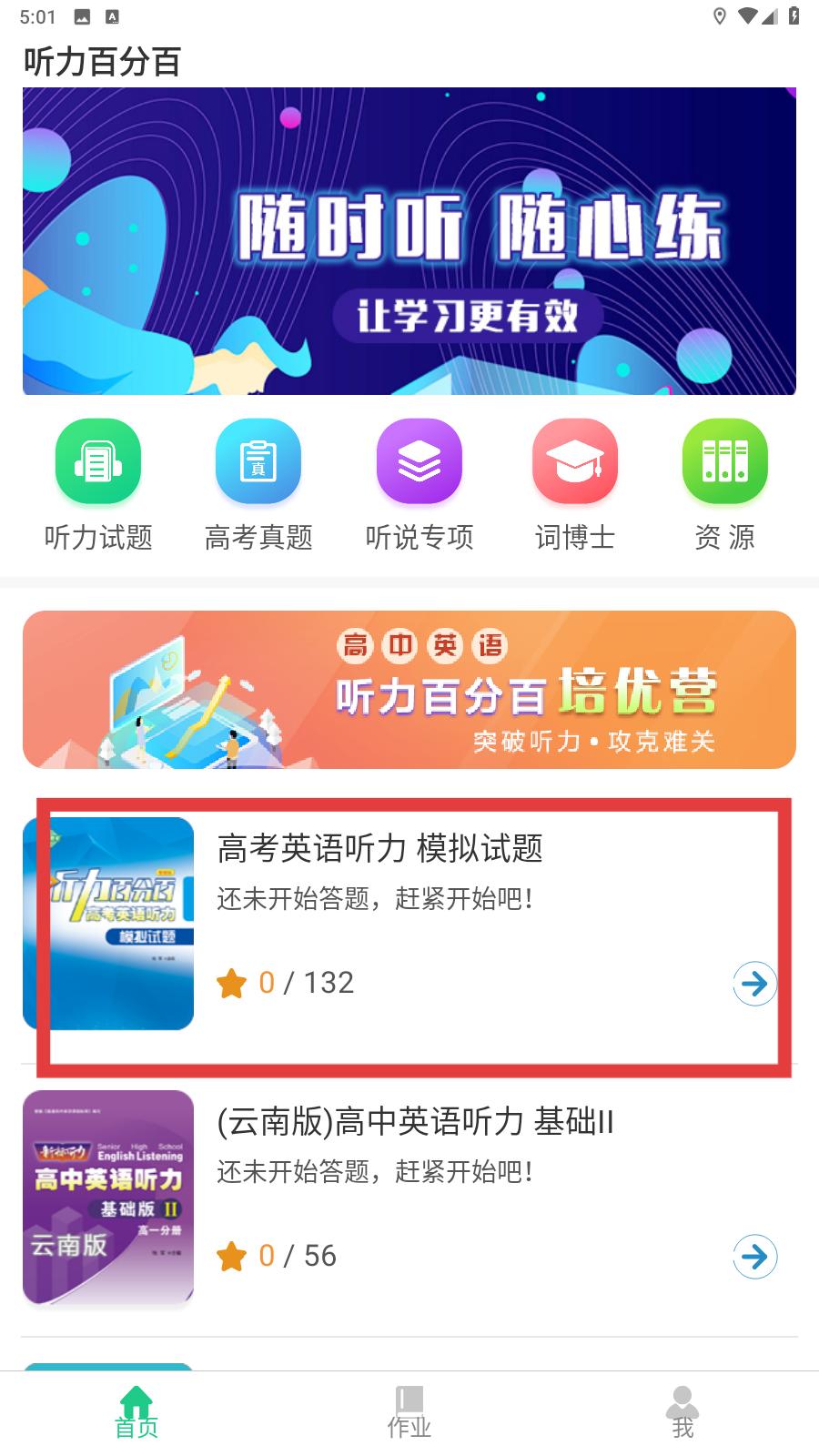Open (云南版)高中英语听力 基础II book
The image size is (819, 1456).
(x=415, y=1122)
